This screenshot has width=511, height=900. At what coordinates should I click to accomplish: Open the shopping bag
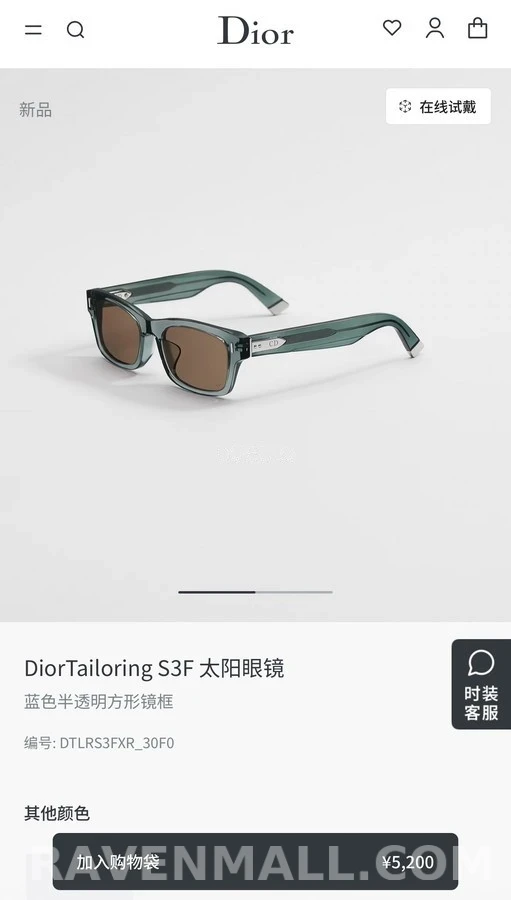(x=477, y=28)
